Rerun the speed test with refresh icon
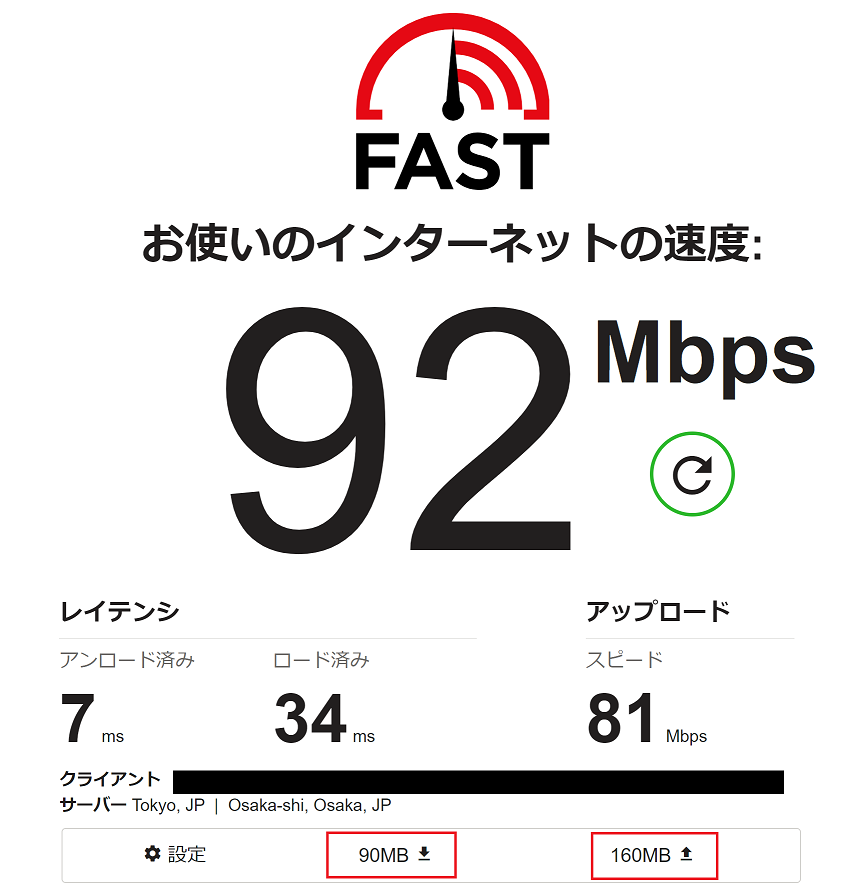The image size is (850, 890). coord(692,475)
